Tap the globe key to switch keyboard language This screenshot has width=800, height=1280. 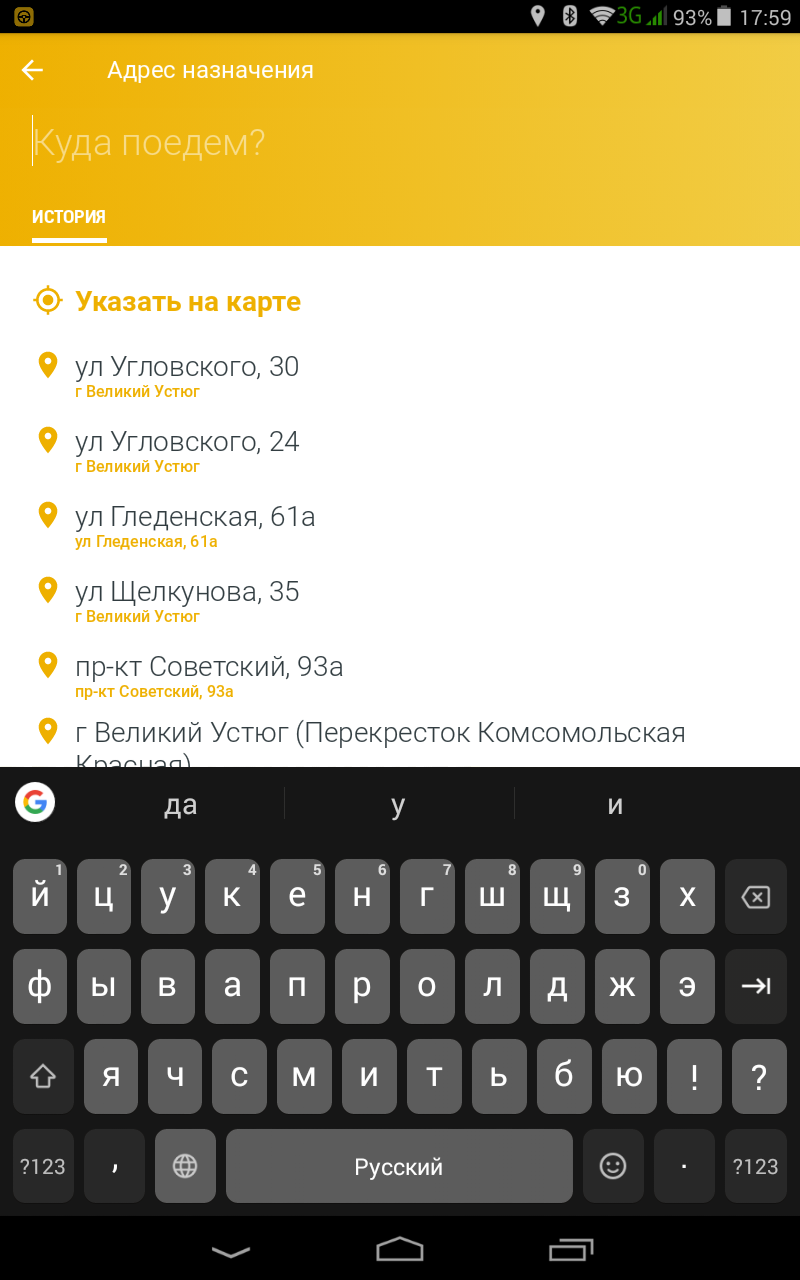[184, 1166]
